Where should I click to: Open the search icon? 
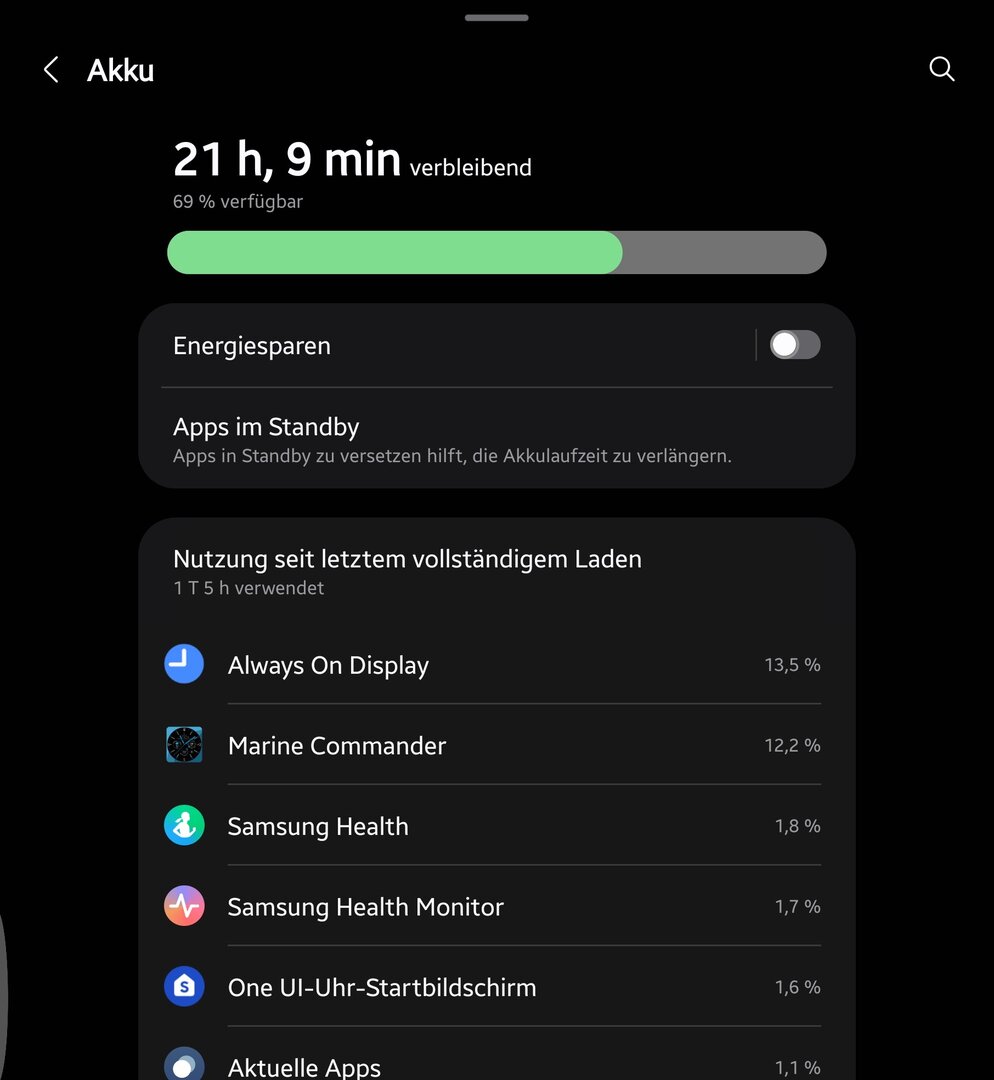(x=941, y=69)
